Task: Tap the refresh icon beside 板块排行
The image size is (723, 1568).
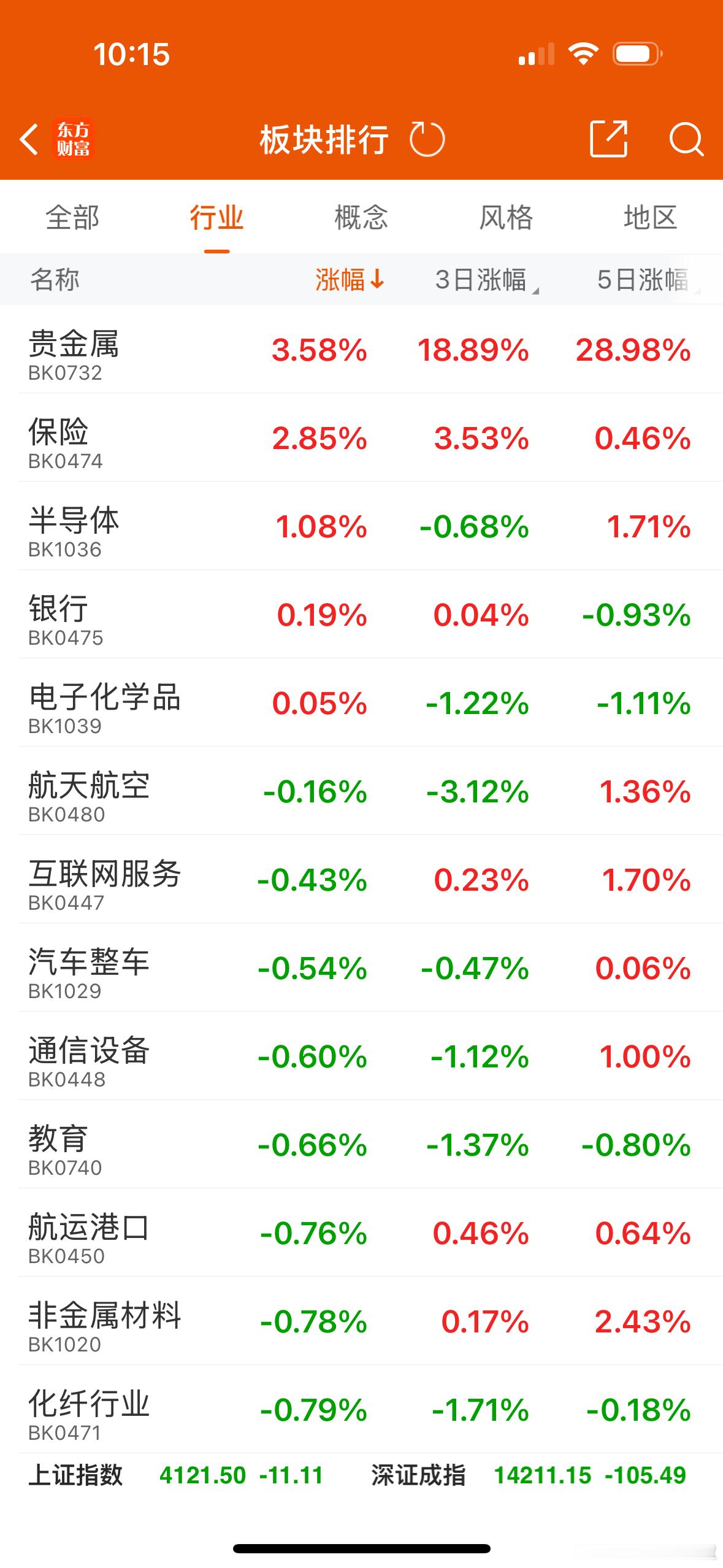Action: (428, 139)
